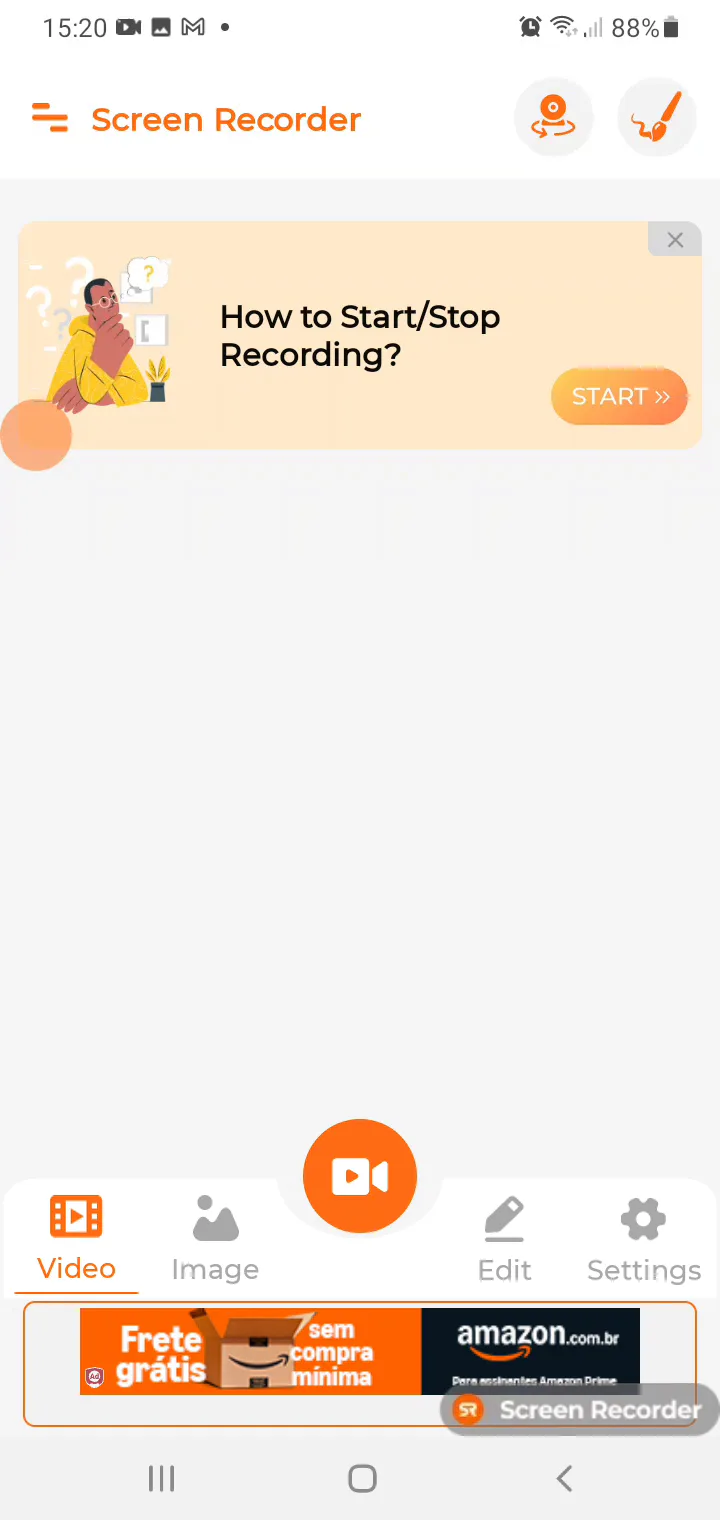
Task: Open the camera icon in the top bar
Action: [x=554, y=119]
